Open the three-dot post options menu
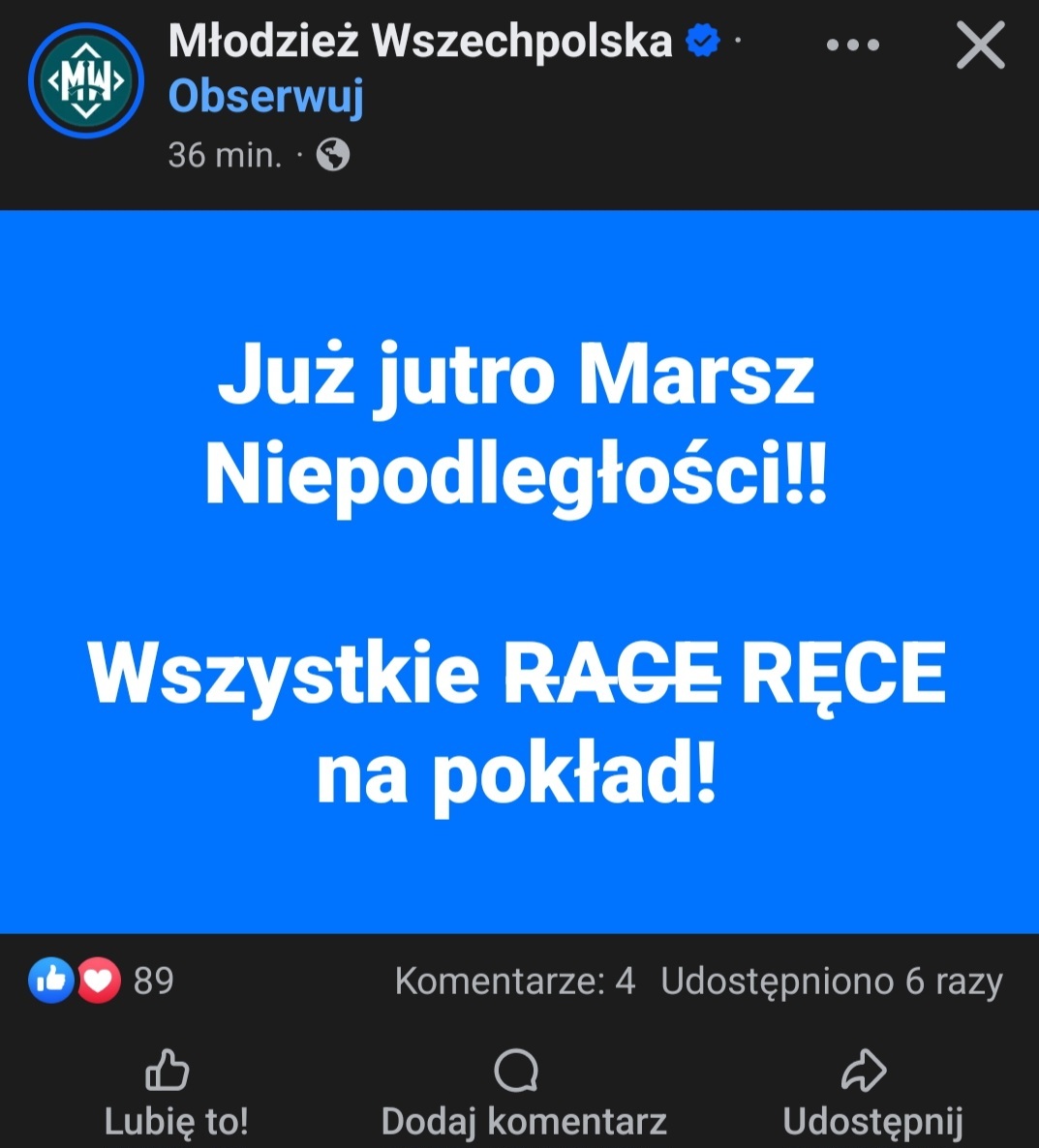The width and height of the screenshot is (1039, 1148). click(x=852, y=45)
